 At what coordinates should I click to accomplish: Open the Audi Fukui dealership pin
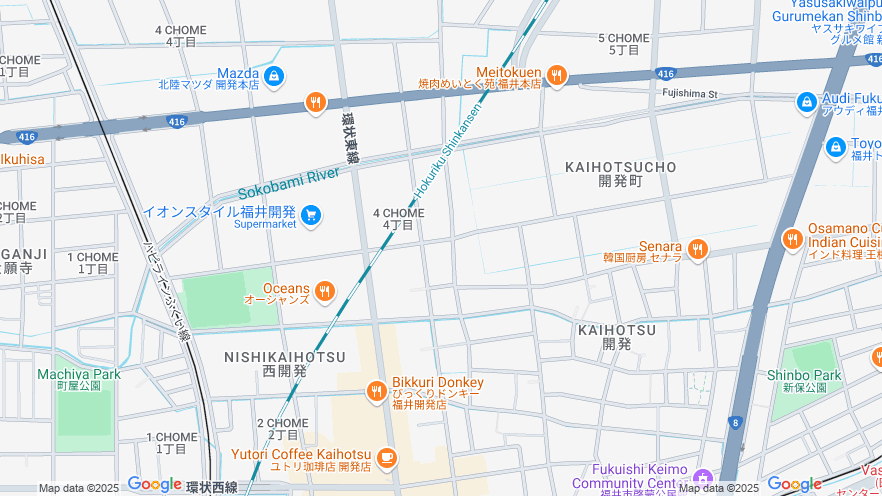coord(807,101)
